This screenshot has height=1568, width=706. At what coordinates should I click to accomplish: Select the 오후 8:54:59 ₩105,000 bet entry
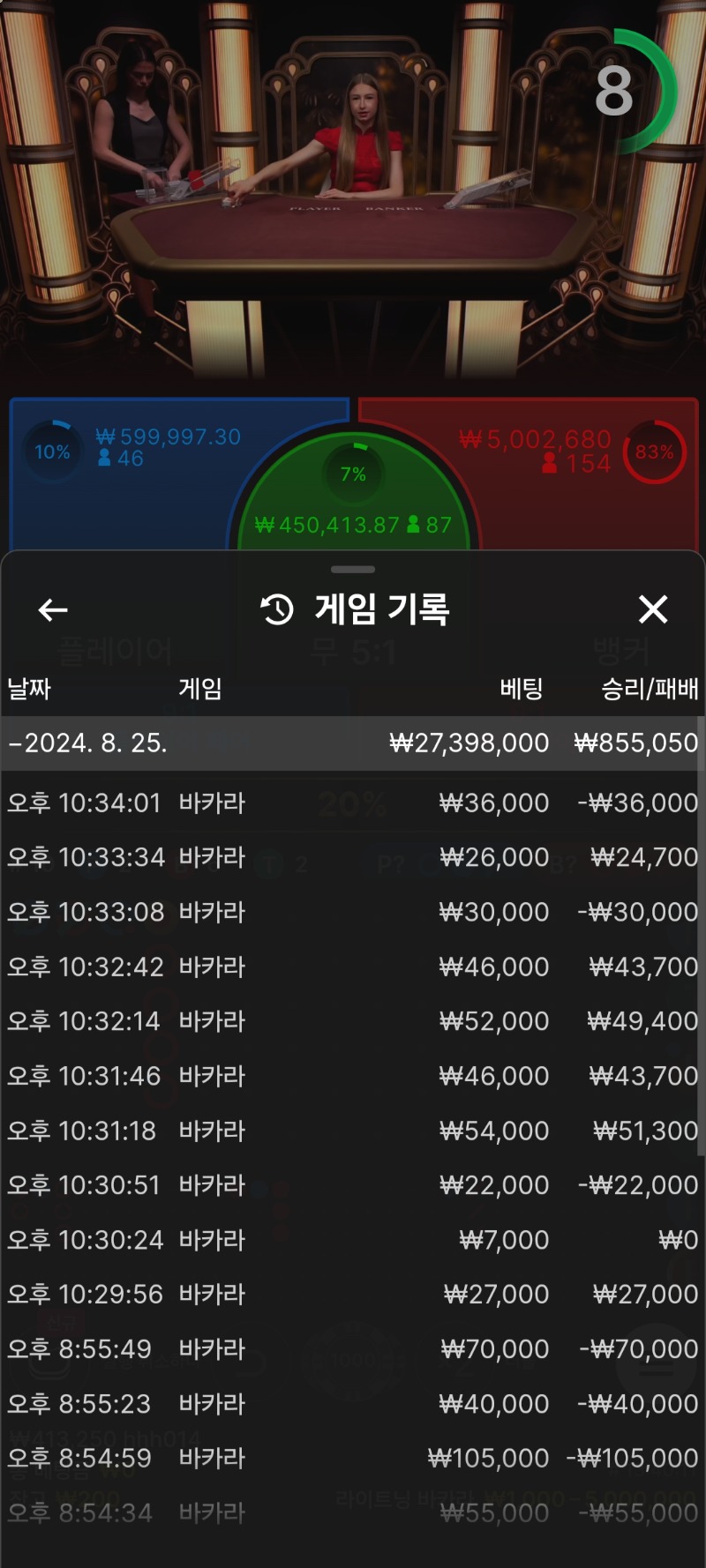coord(351,1458)
